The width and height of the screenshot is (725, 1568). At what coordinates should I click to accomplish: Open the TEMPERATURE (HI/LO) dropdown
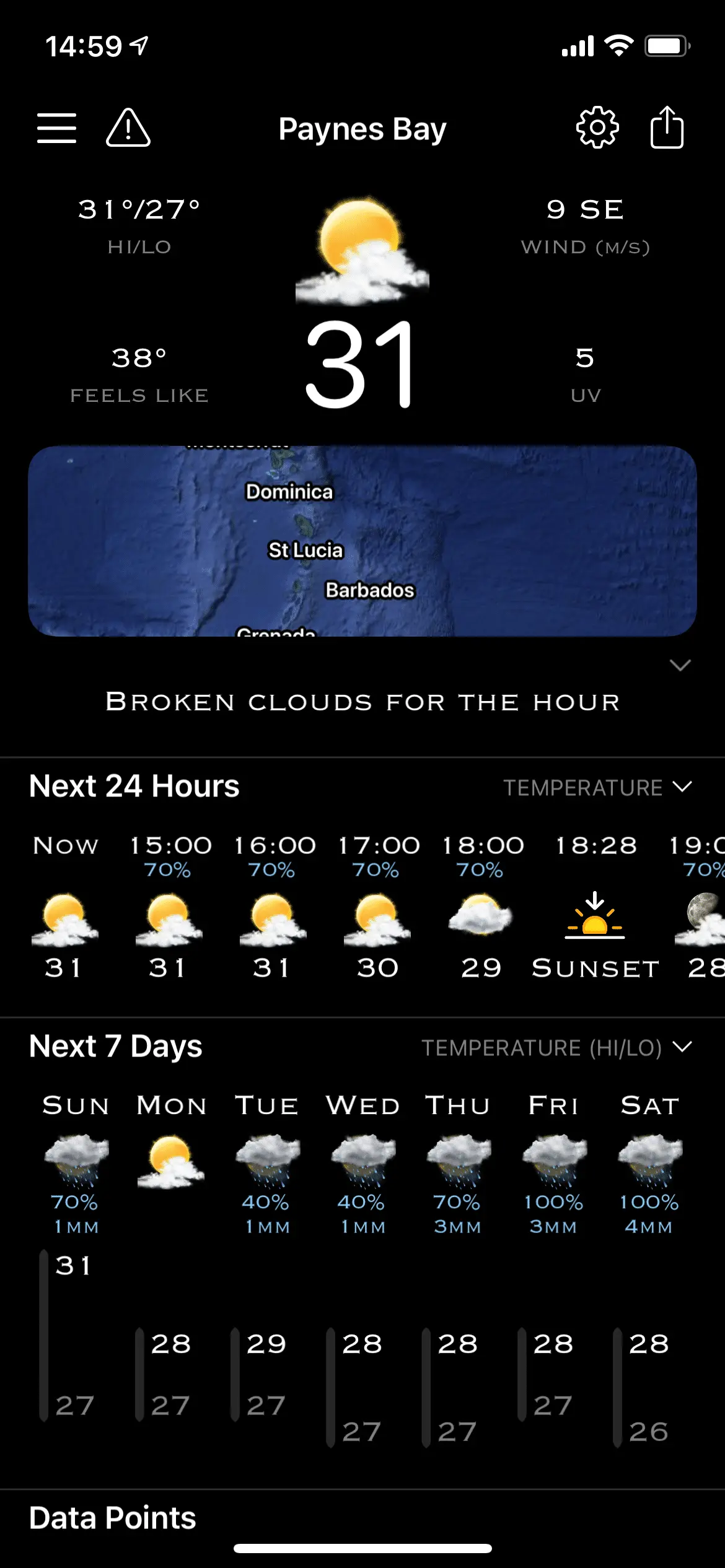point(556,1048)
